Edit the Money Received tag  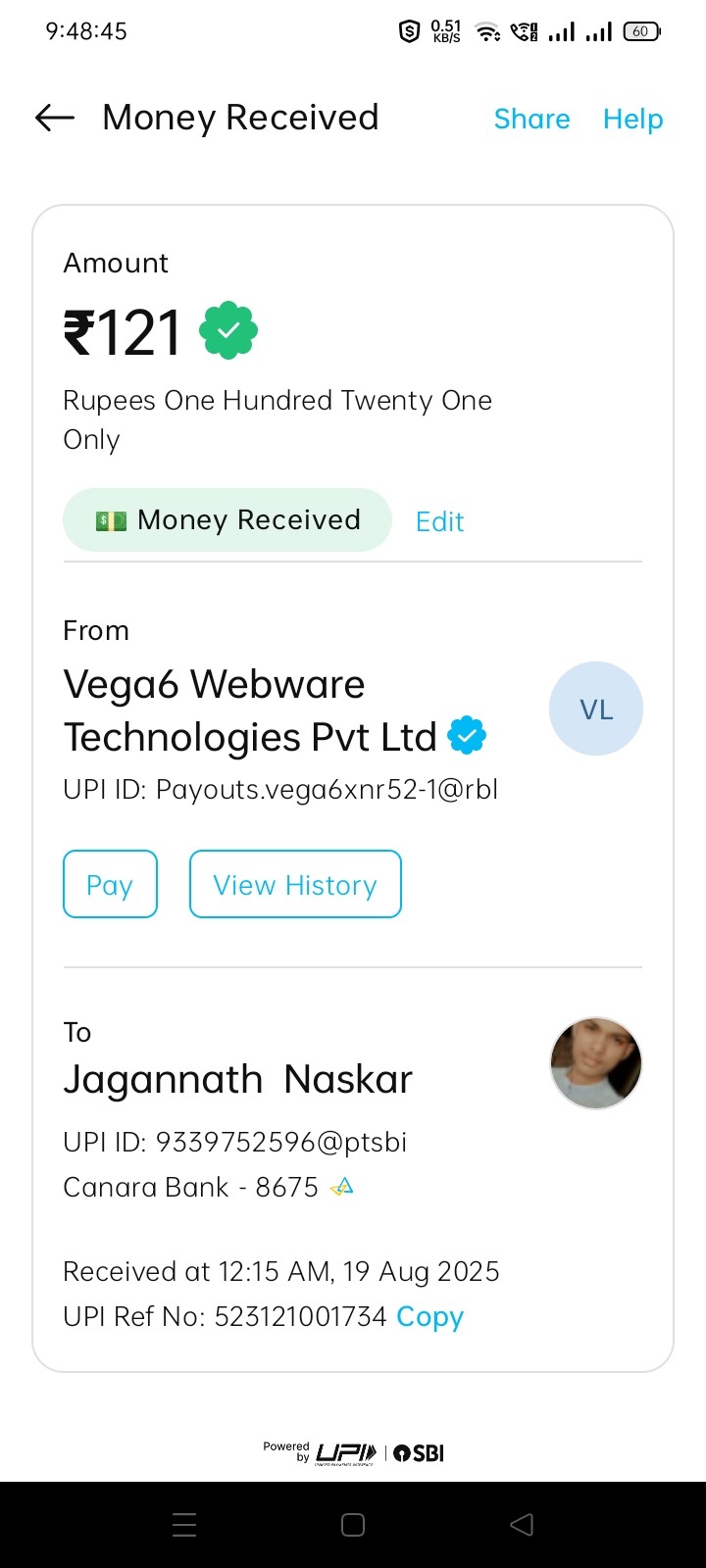[439, 521]
